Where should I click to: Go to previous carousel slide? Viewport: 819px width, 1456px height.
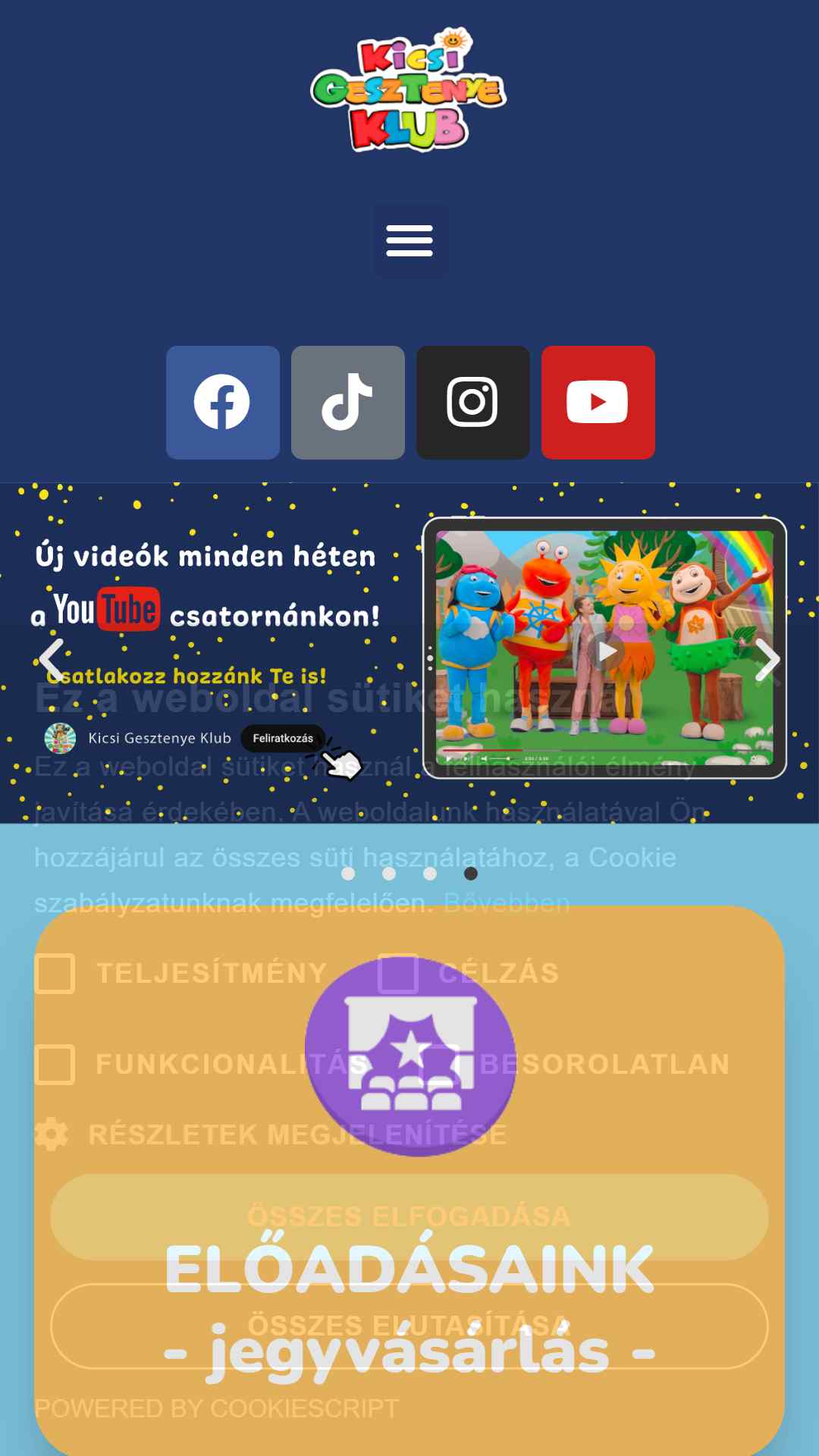pos(52,660)
